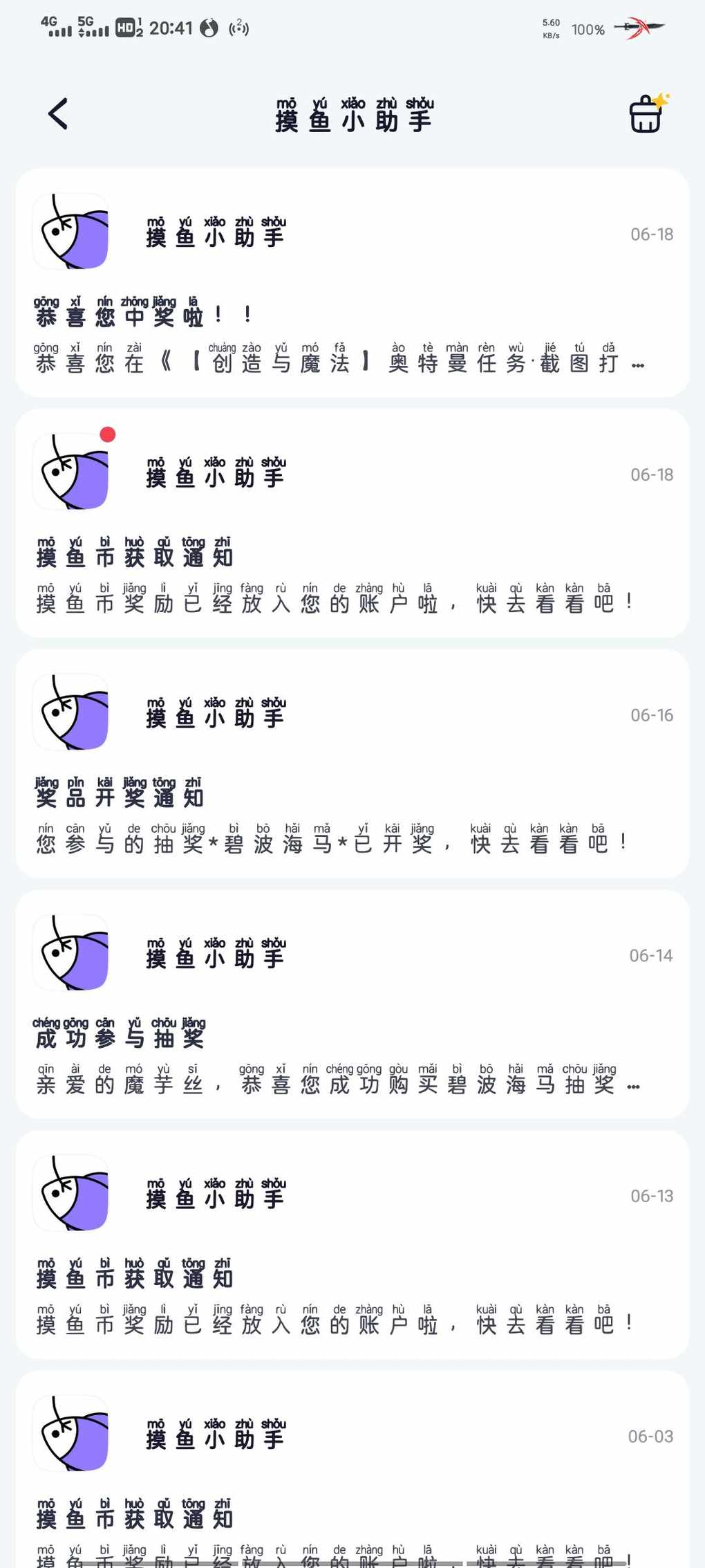705x1568 pixels.
Task: Open the 06-16 奖品开奖通知 message
Action: [x=352, y=764]
